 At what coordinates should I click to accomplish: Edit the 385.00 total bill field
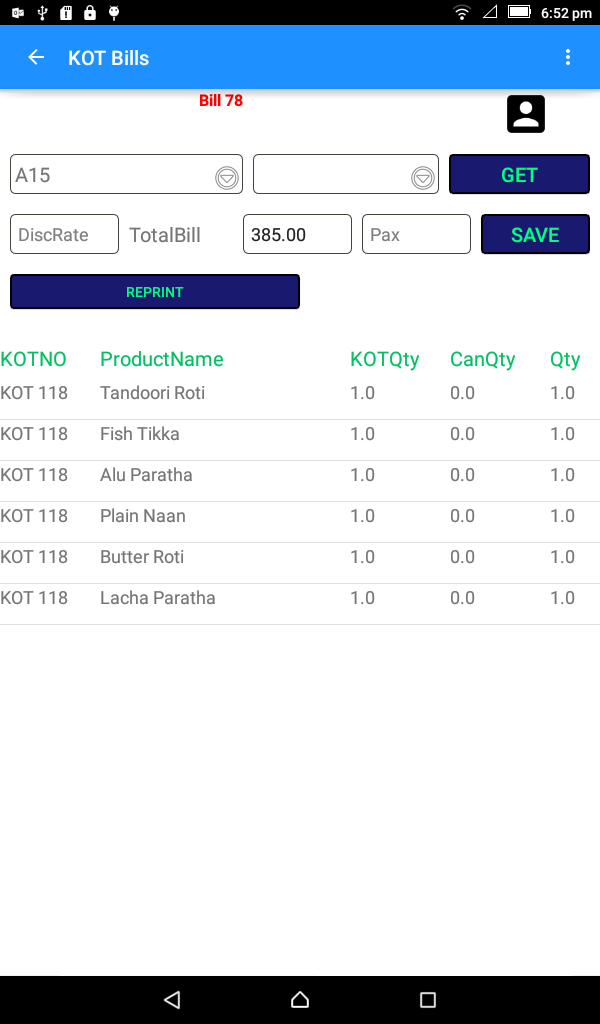click(297, 234)
